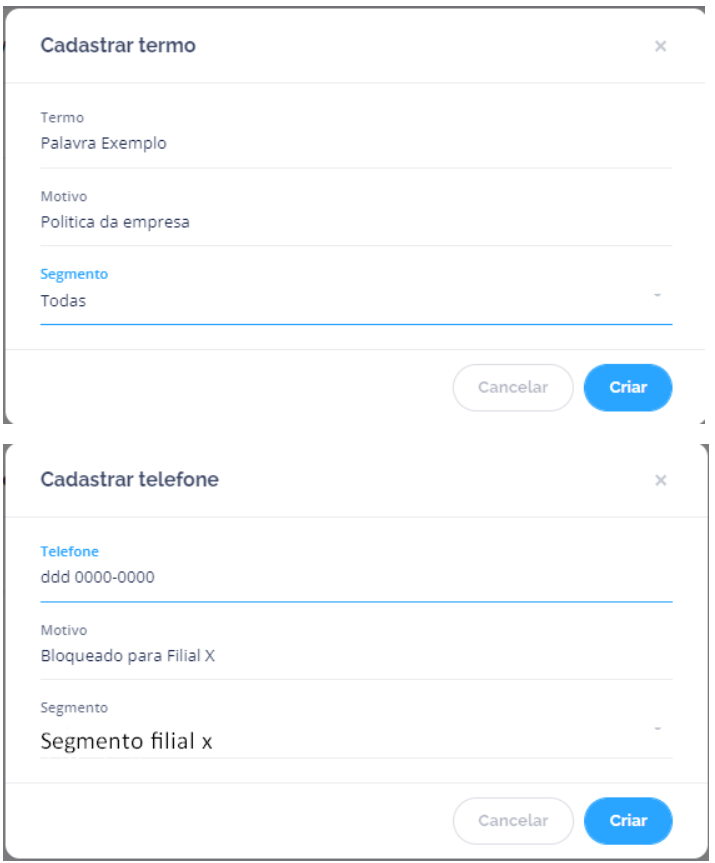
Task: Expand the Segmento dropdown showing Todas
Action: (355, 300)
